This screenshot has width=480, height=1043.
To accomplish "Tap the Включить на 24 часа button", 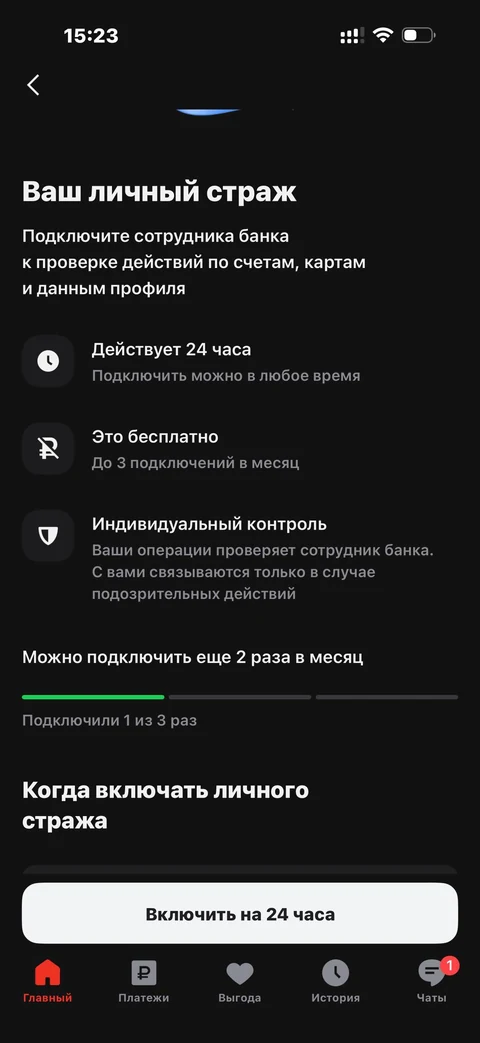I will 240,913.
